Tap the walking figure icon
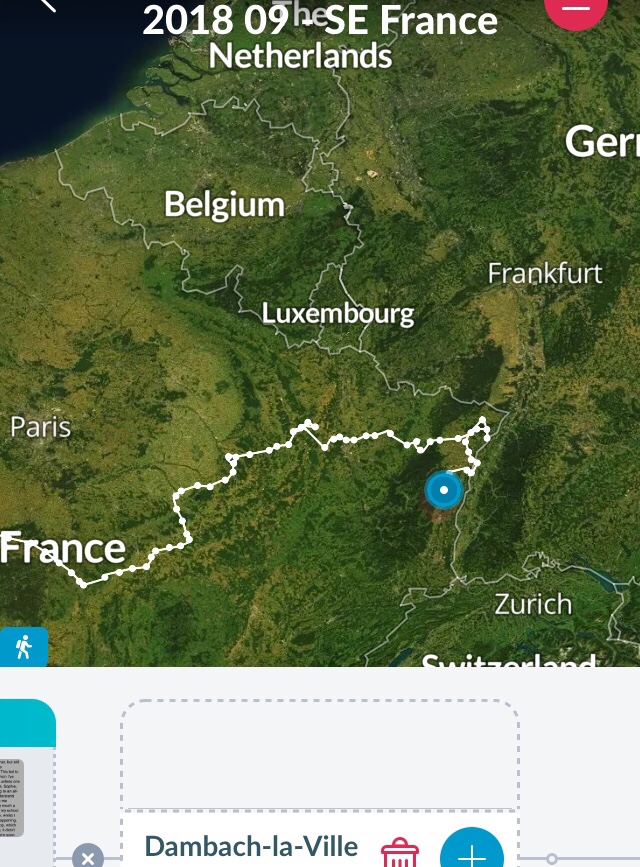 pyautogui.click(x=23, y=647)
